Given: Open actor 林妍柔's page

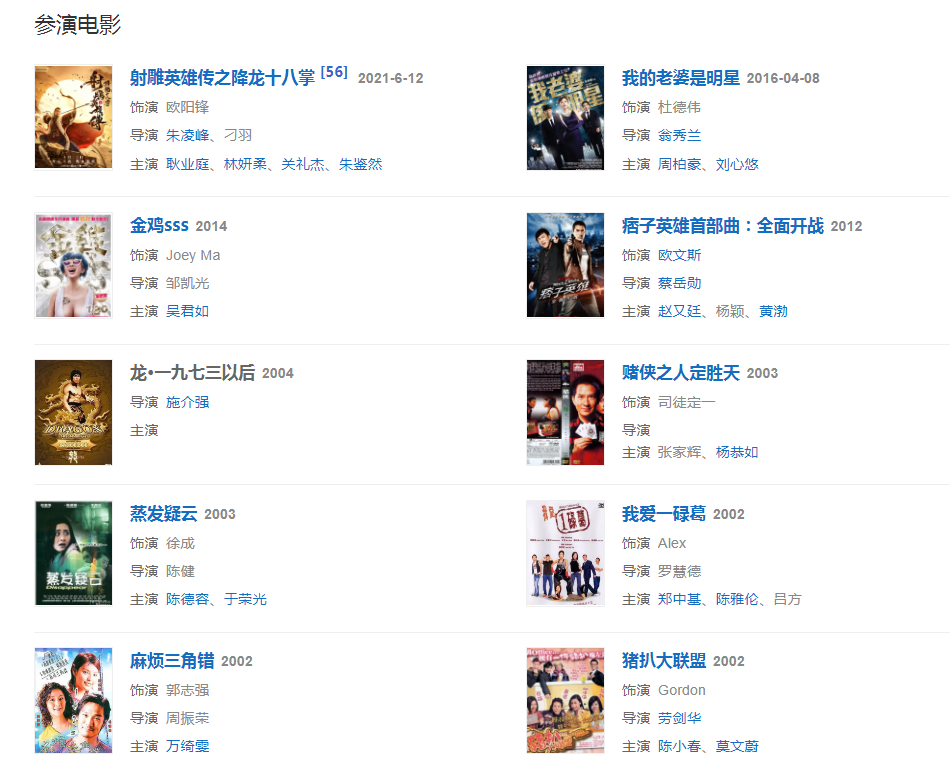Looking at the screenshot, I should point(244,164).
